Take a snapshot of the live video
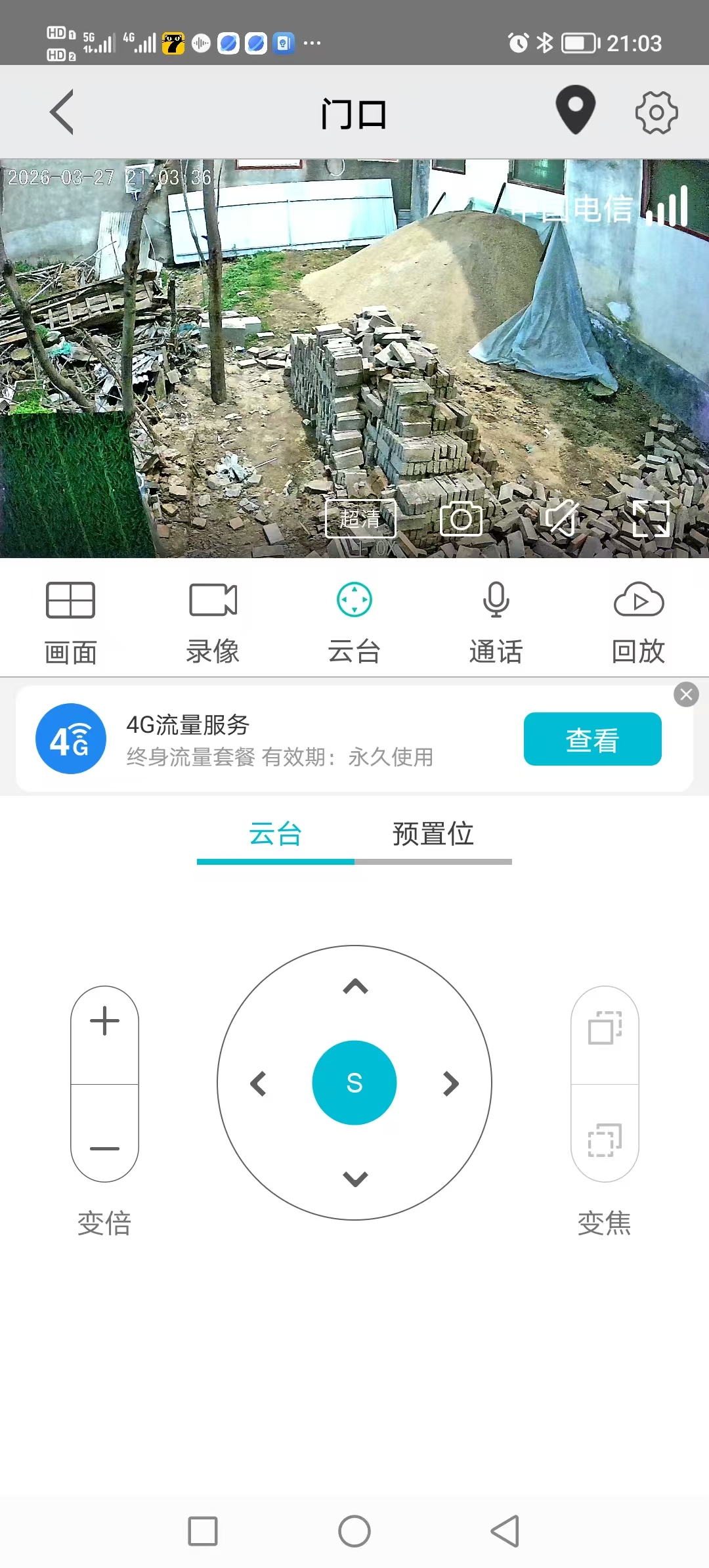 (461, 519)
